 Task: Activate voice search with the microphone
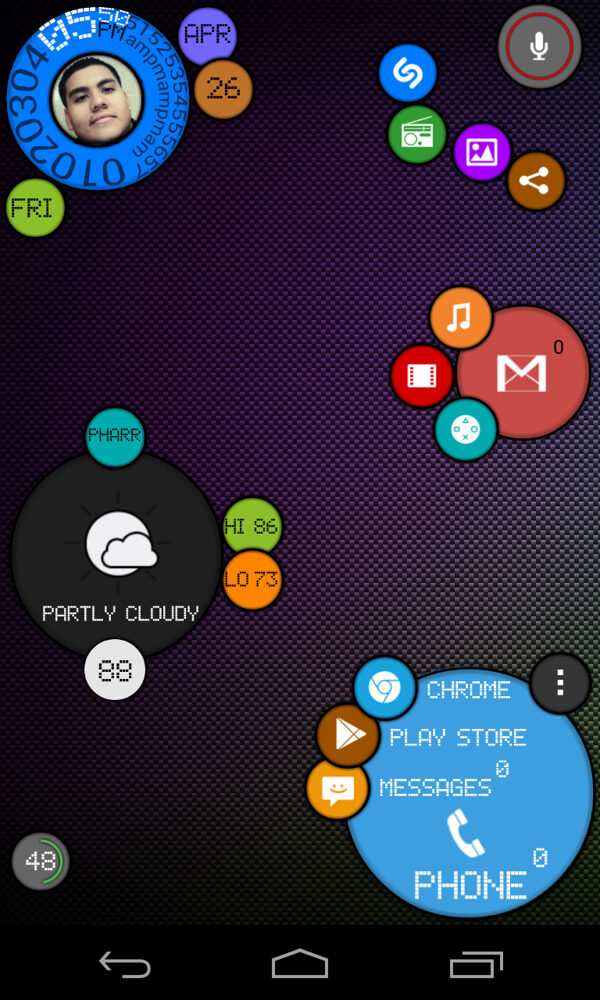[539, 46]
